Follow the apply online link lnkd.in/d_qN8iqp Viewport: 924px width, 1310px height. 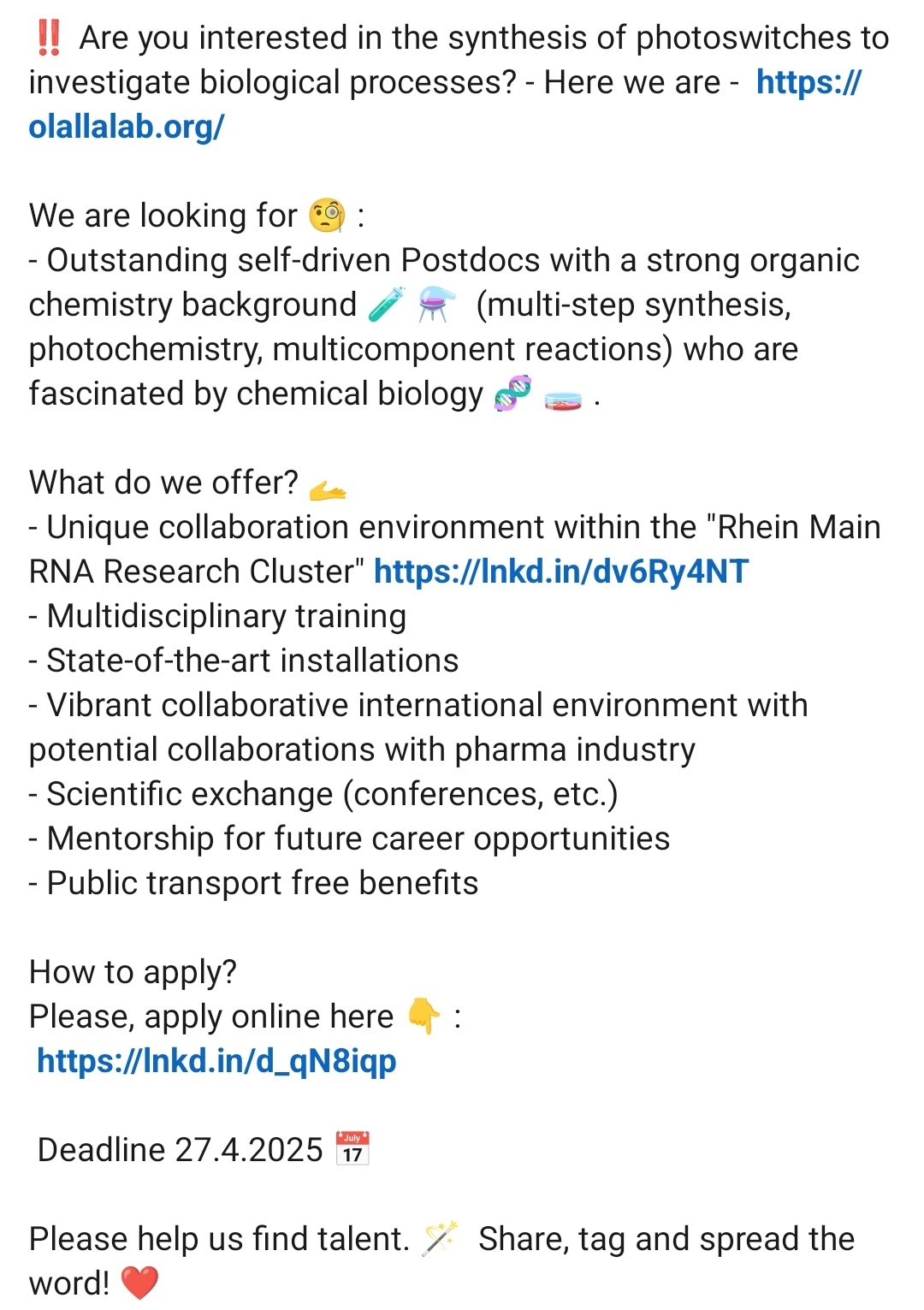216,1061
